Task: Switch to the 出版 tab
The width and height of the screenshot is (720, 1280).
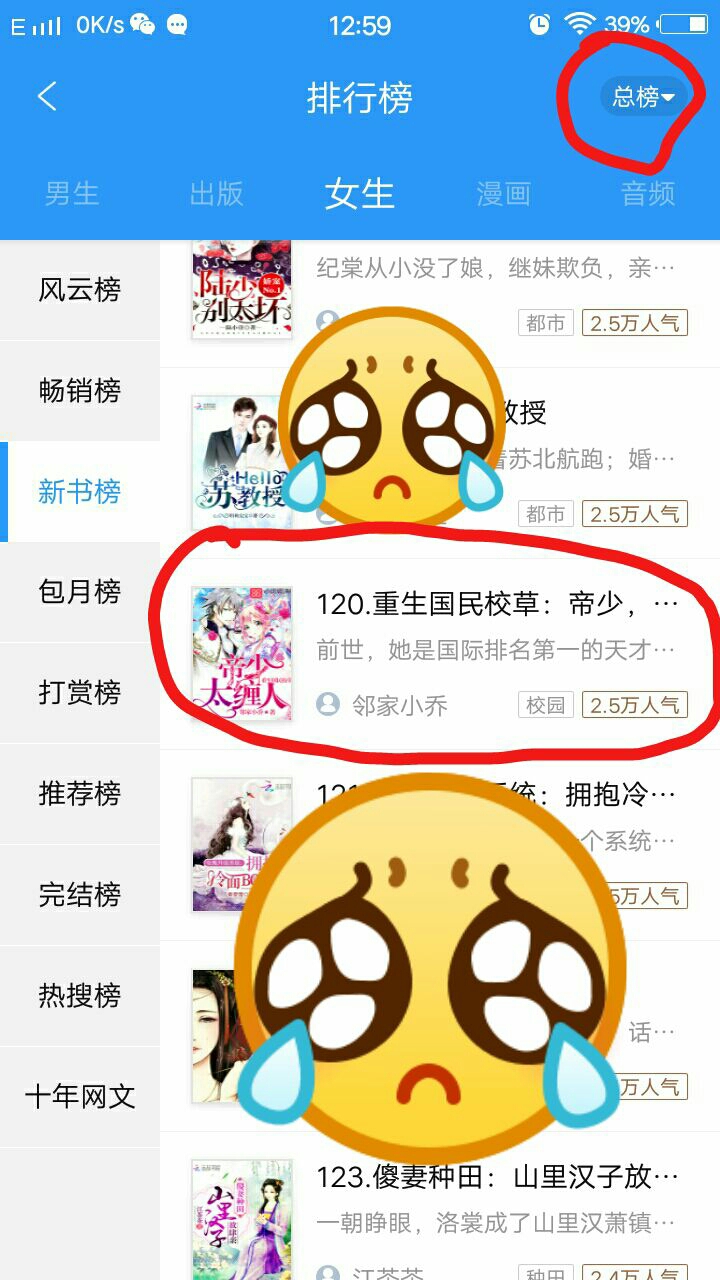Action: [x=216, y=193]
